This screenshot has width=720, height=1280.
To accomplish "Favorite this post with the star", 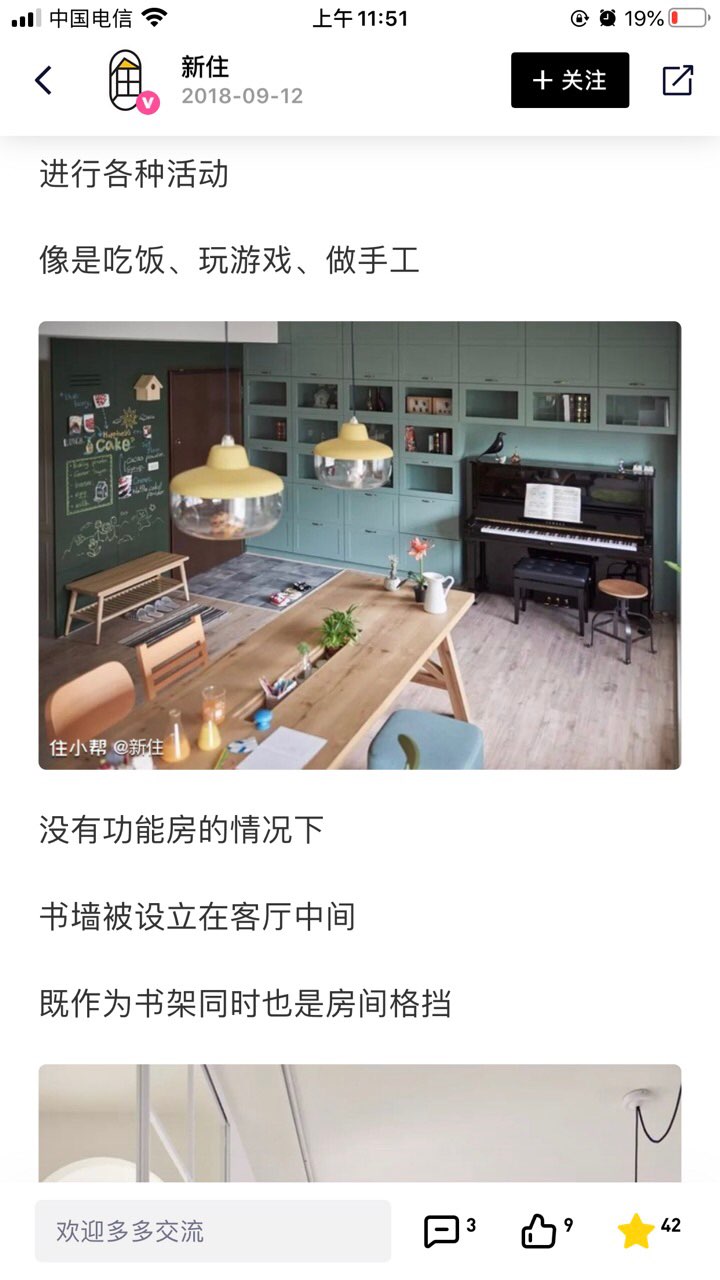I will click(x=637, y=1231).
